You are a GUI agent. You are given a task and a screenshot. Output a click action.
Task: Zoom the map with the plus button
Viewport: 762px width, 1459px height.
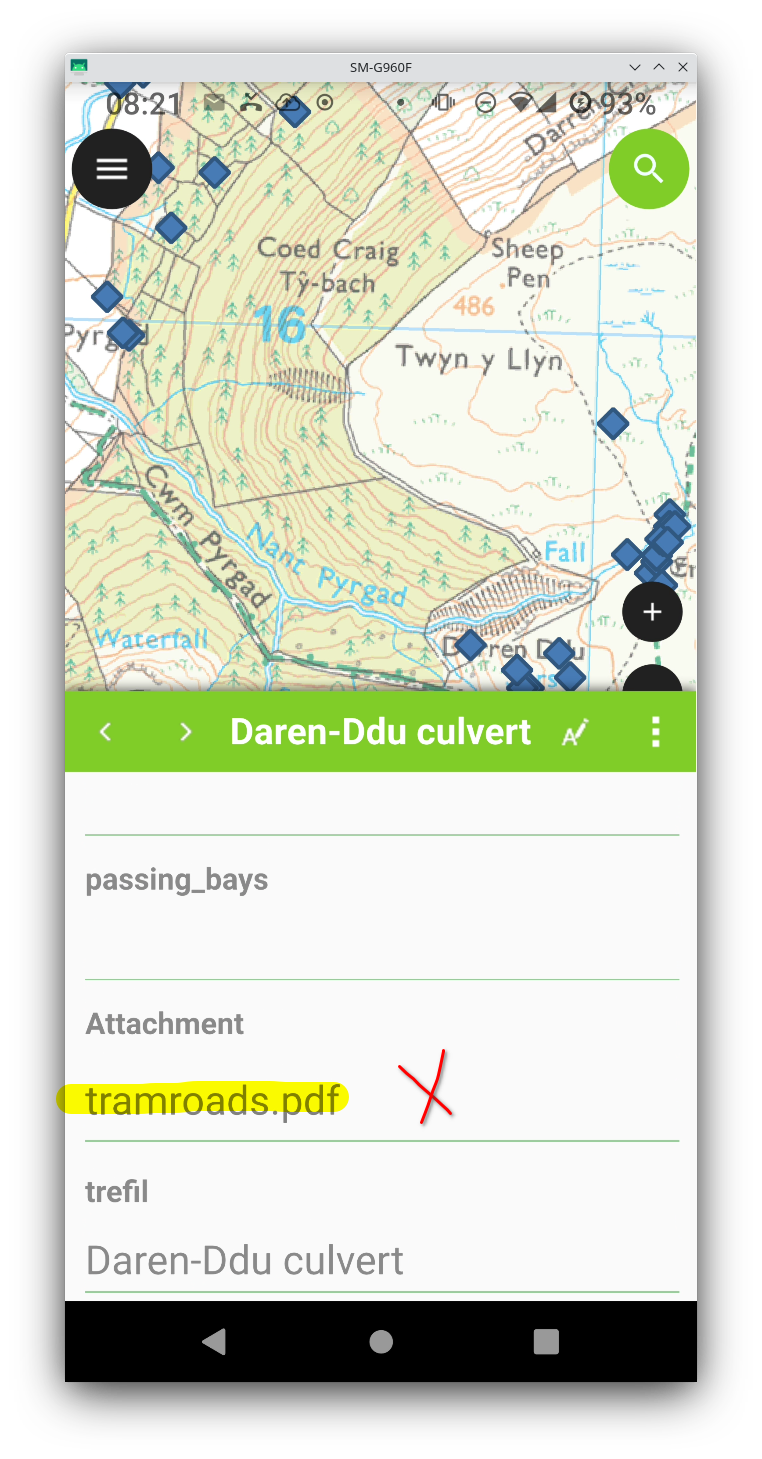click(652, 611)
